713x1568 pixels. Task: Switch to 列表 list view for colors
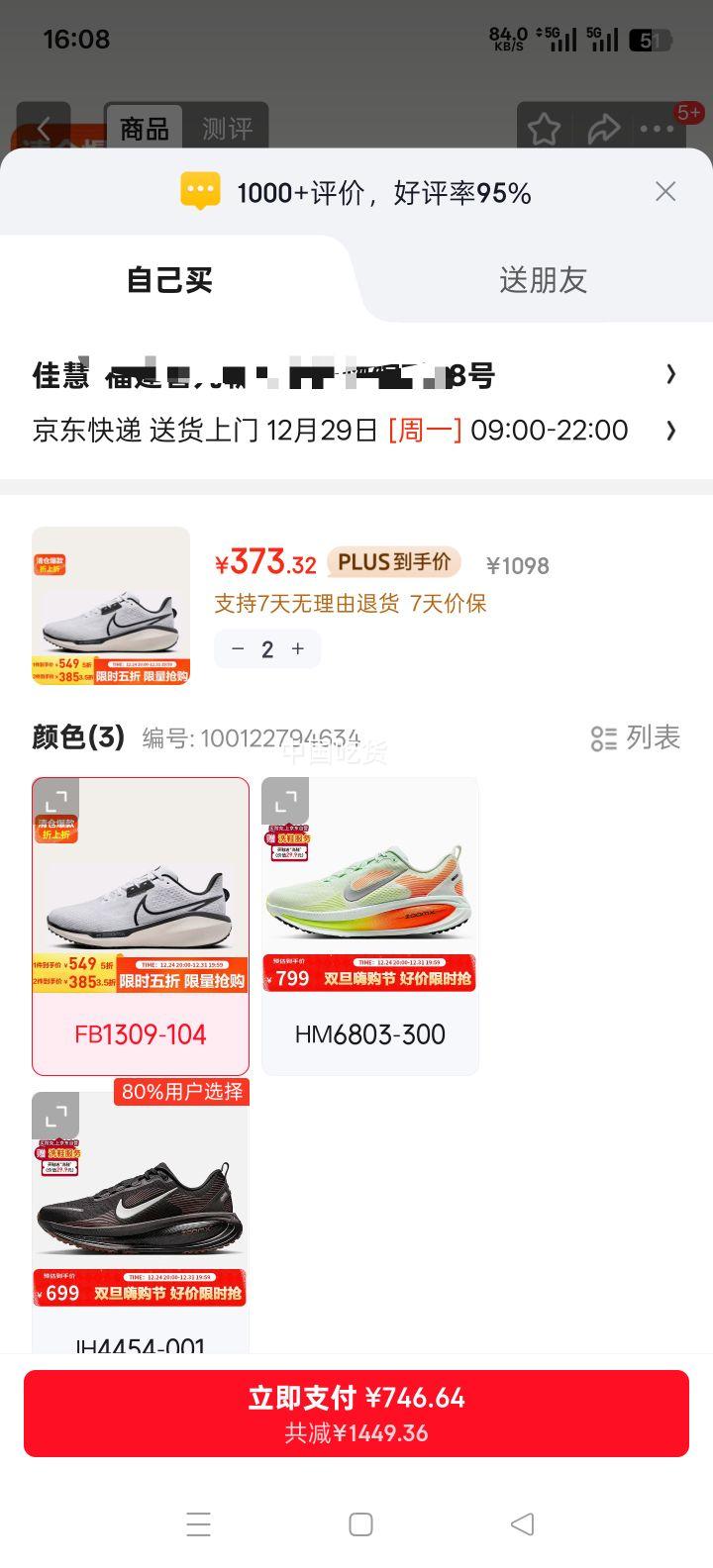[634, 738]
